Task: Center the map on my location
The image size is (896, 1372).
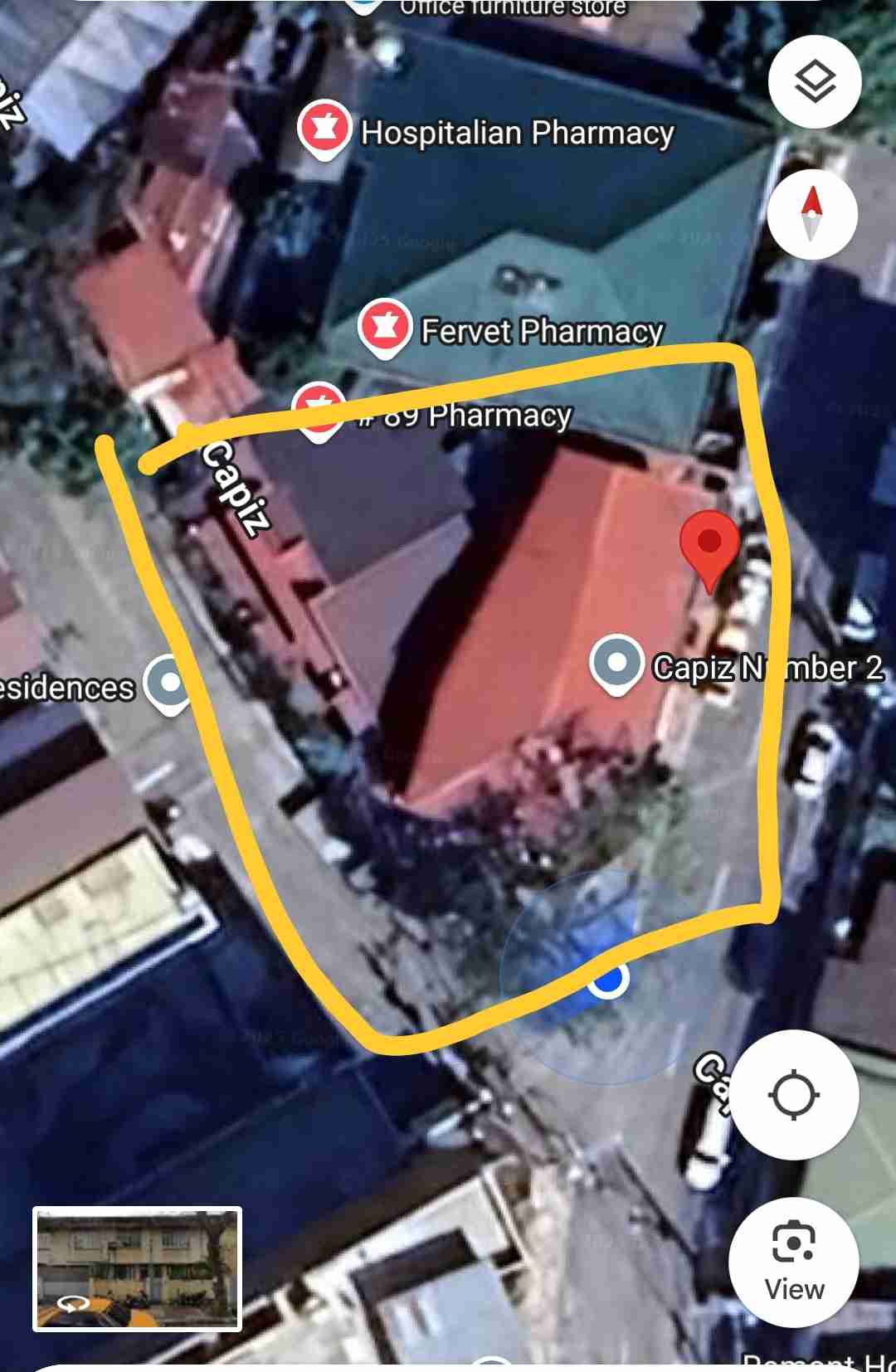Action: (x=793, y=1094)
